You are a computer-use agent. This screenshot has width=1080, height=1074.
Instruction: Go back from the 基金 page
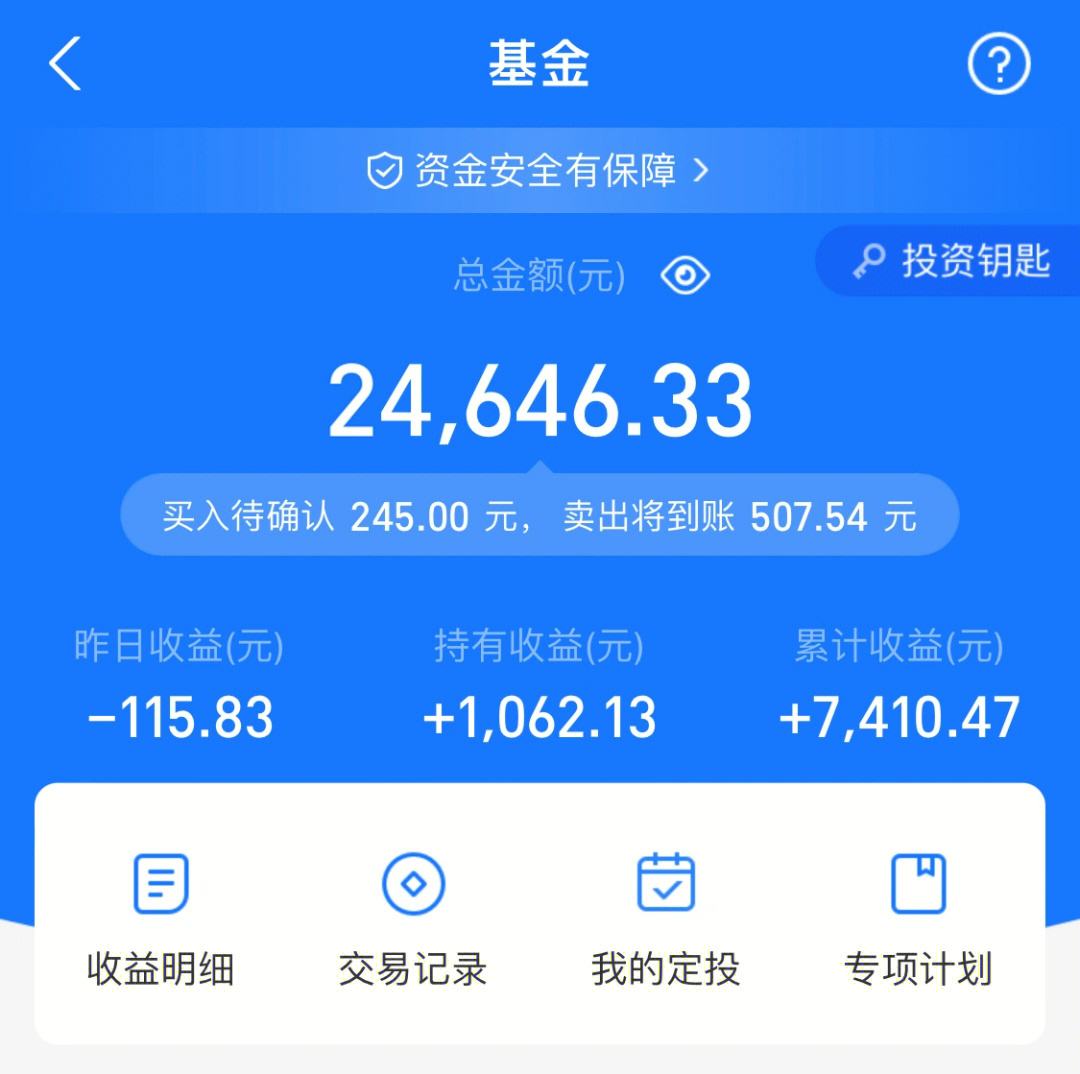65,64
